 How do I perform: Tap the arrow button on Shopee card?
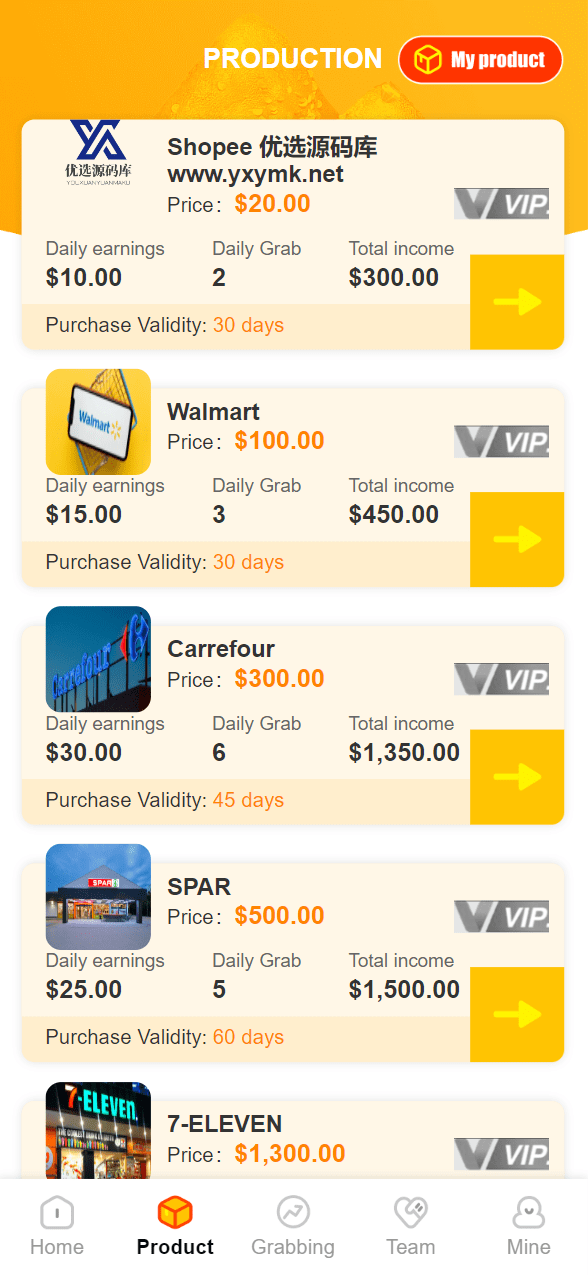pos(517,302)
